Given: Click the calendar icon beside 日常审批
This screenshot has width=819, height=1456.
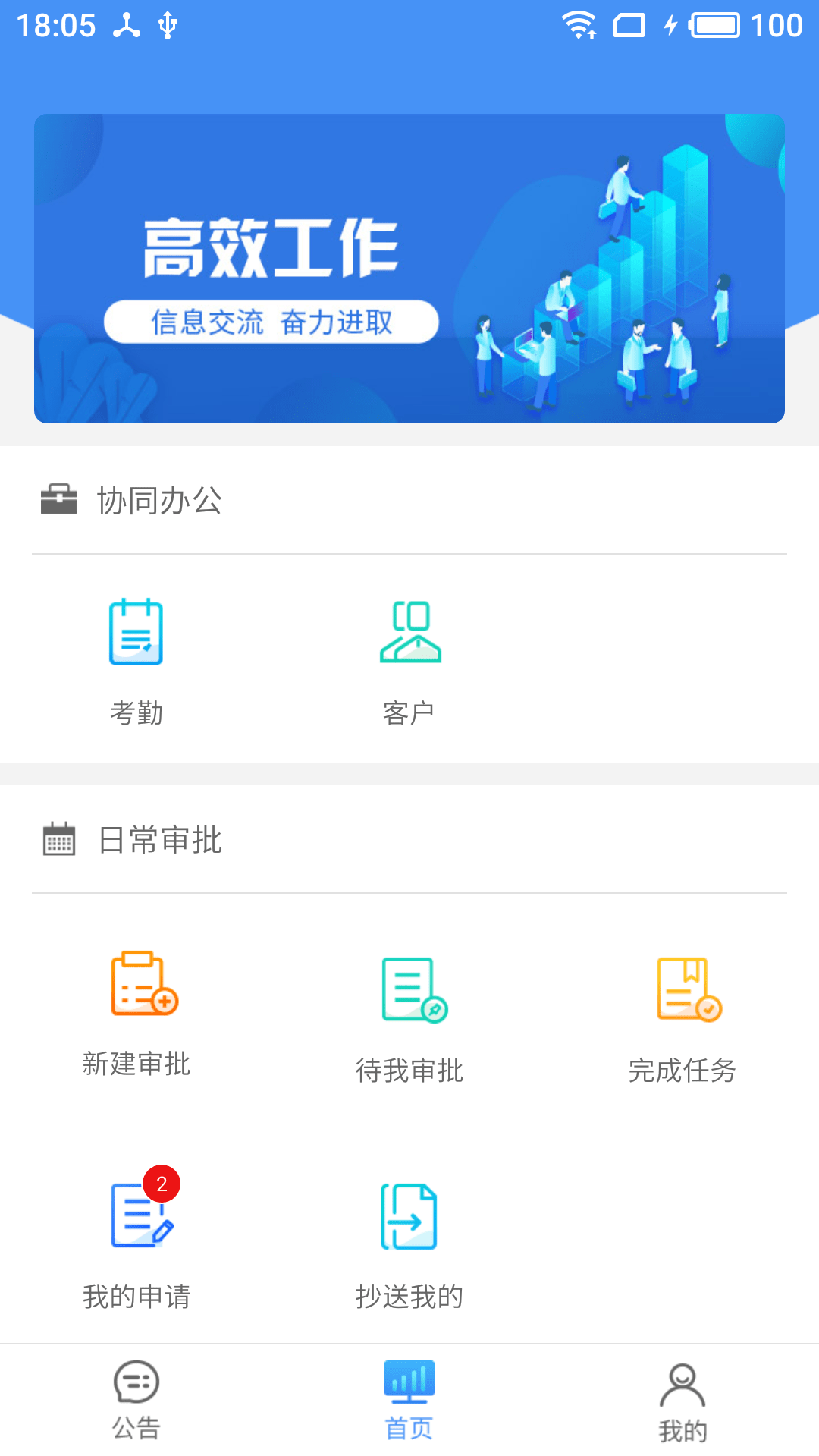Looking at the screenshot, I should (x=58, y=839).
